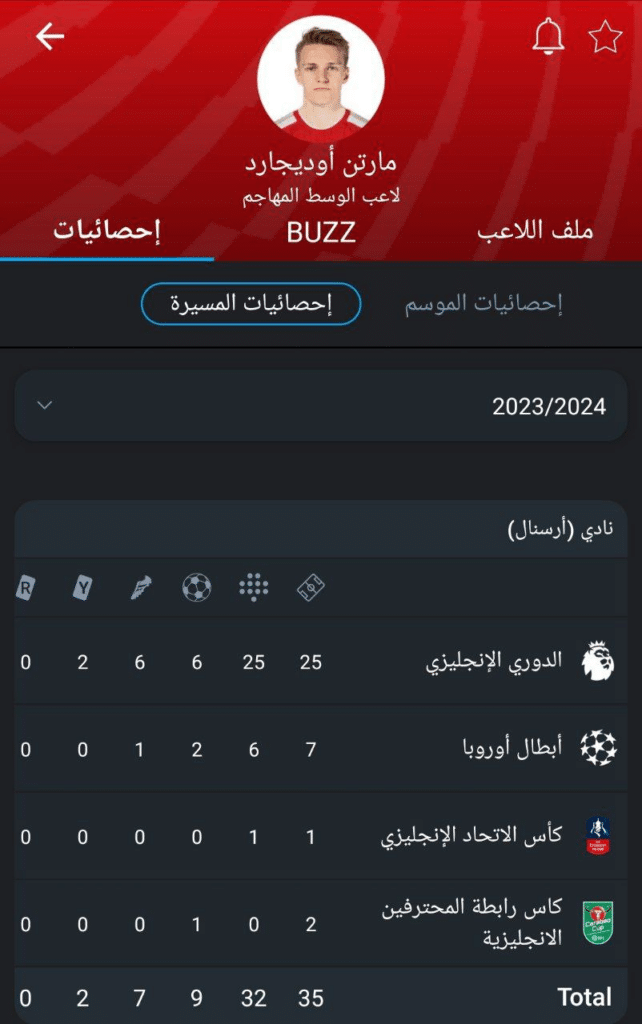Go back using the top arrow
This screenshot has height=1024, width=642.
click(49, 37)
